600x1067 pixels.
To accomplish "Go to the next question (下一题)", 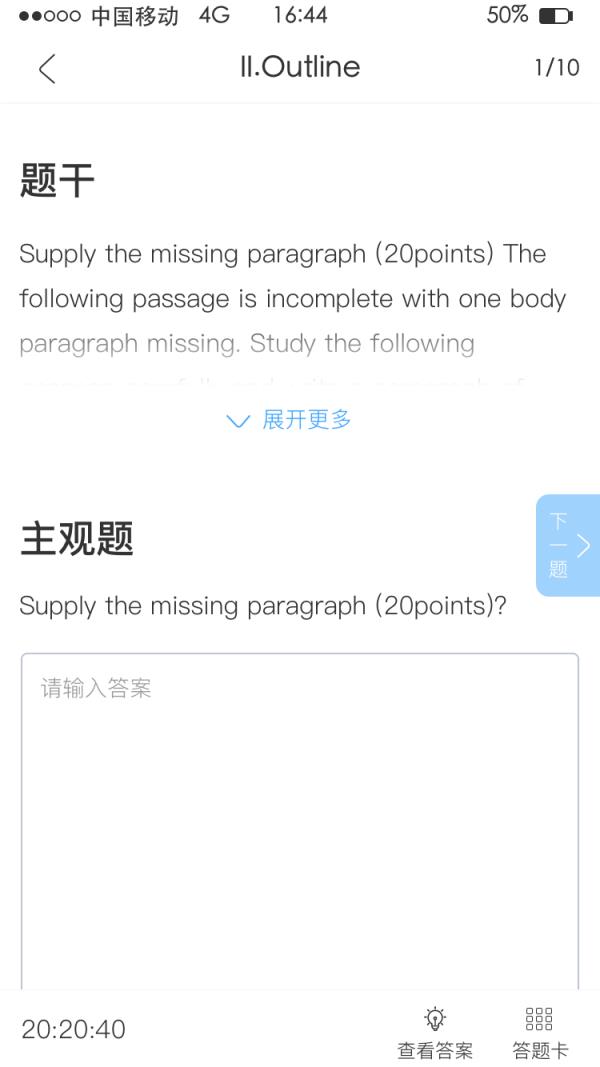I will pyautogui.click(x=568, y=545).
